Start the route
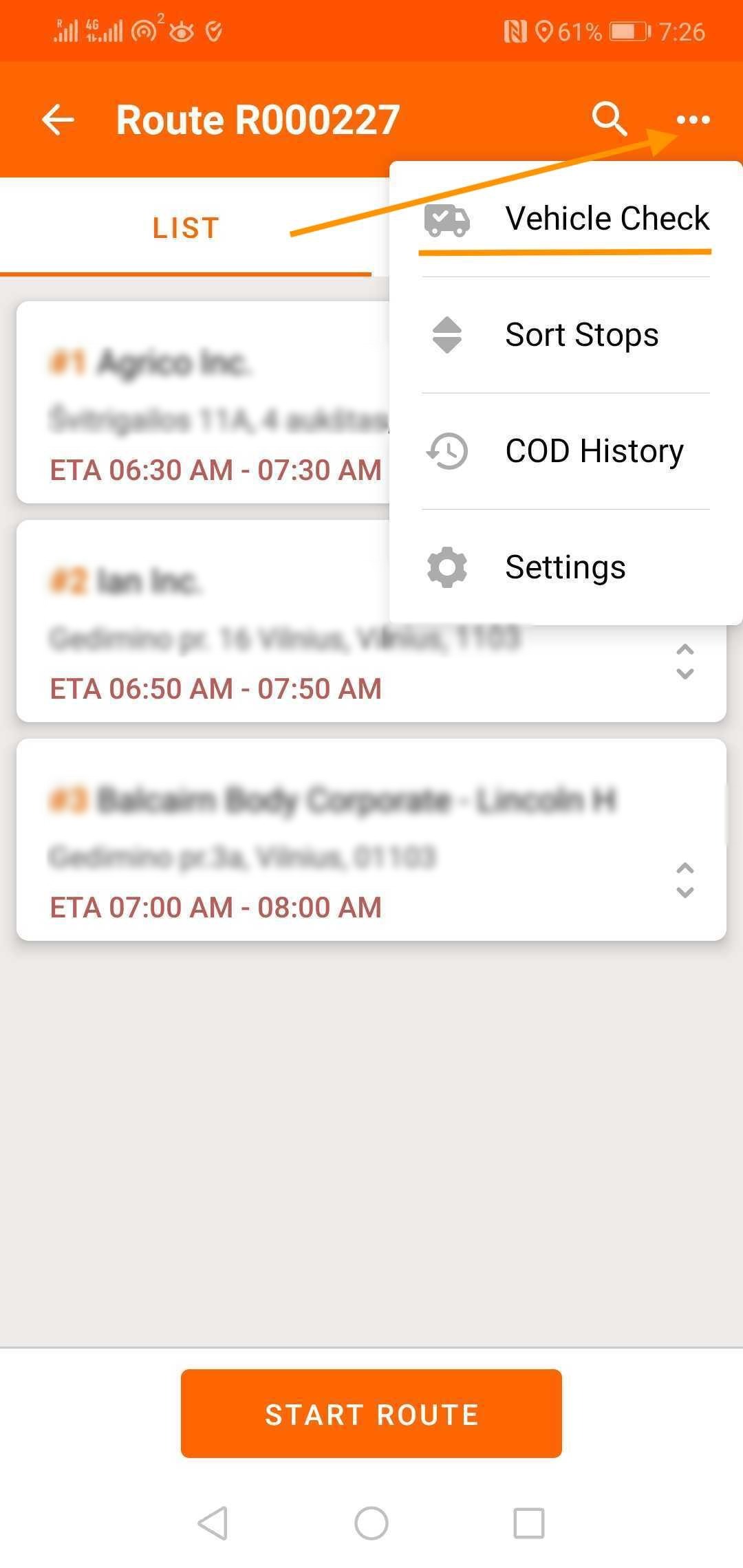The height and width of the screenshot is (1568, 743). [x=371, y=1414]
